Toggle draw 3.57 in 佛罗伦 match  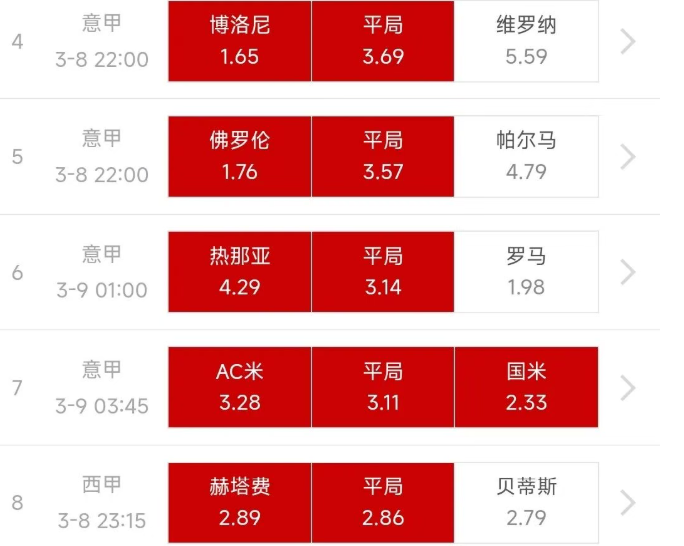coord(383,156)
